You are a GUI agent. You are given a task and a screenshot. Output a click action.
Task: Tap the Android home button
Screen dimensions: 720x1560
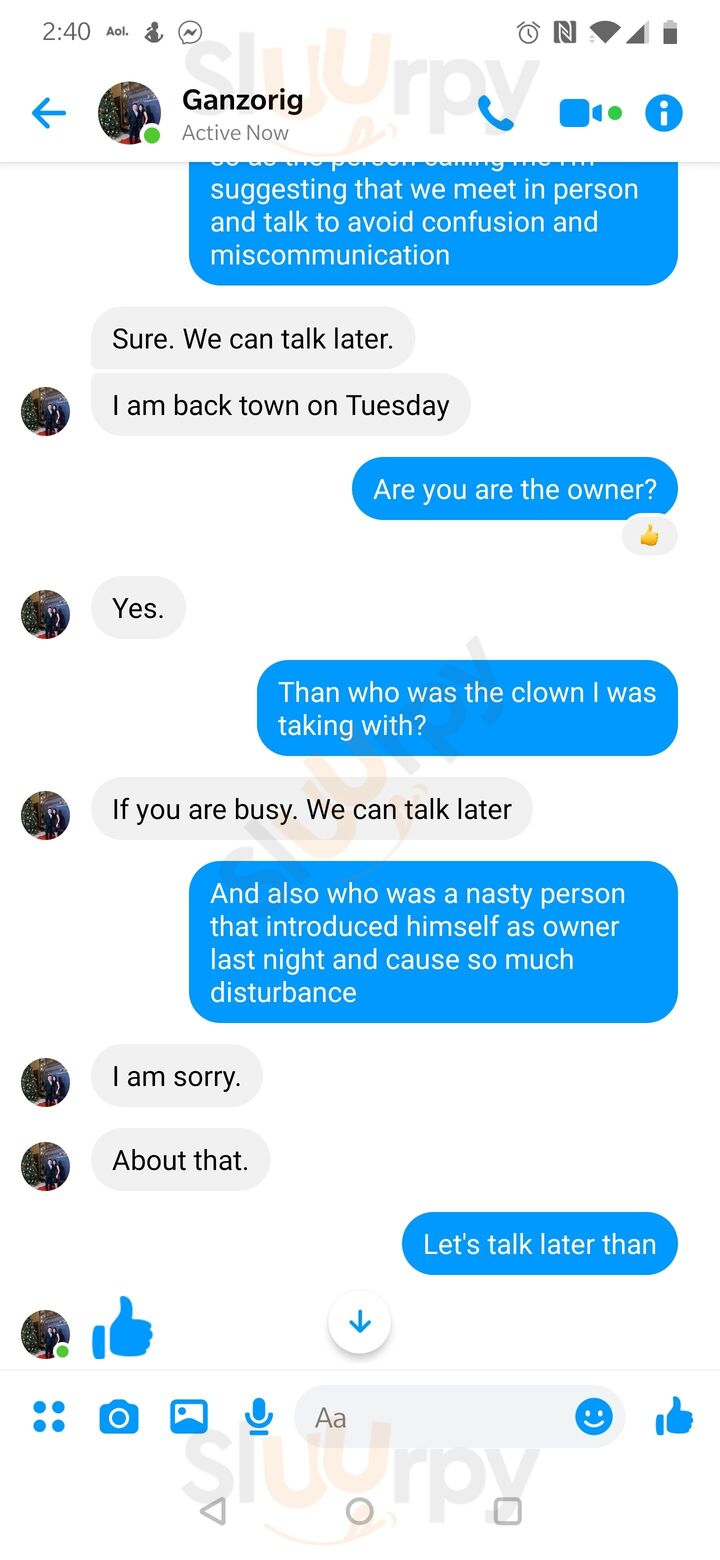360,1511
